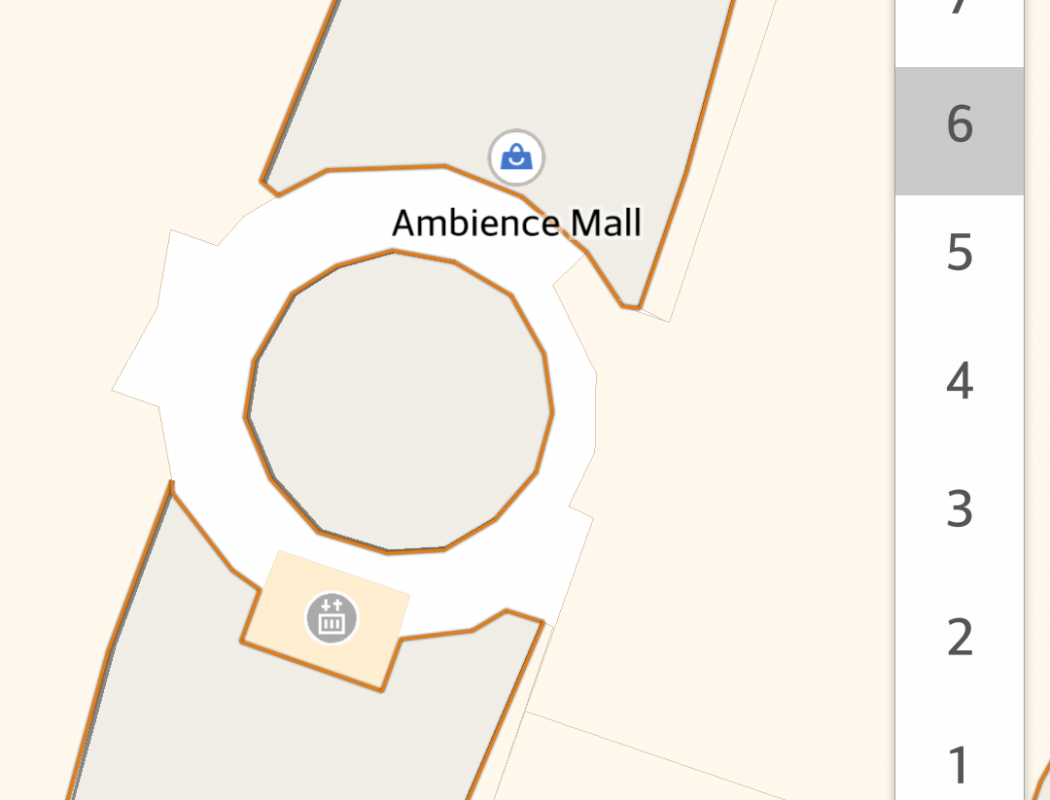This screenshot has height=800, width=1050.
Task: Open the Ambience Mall shopping marker
Action: 516,158
